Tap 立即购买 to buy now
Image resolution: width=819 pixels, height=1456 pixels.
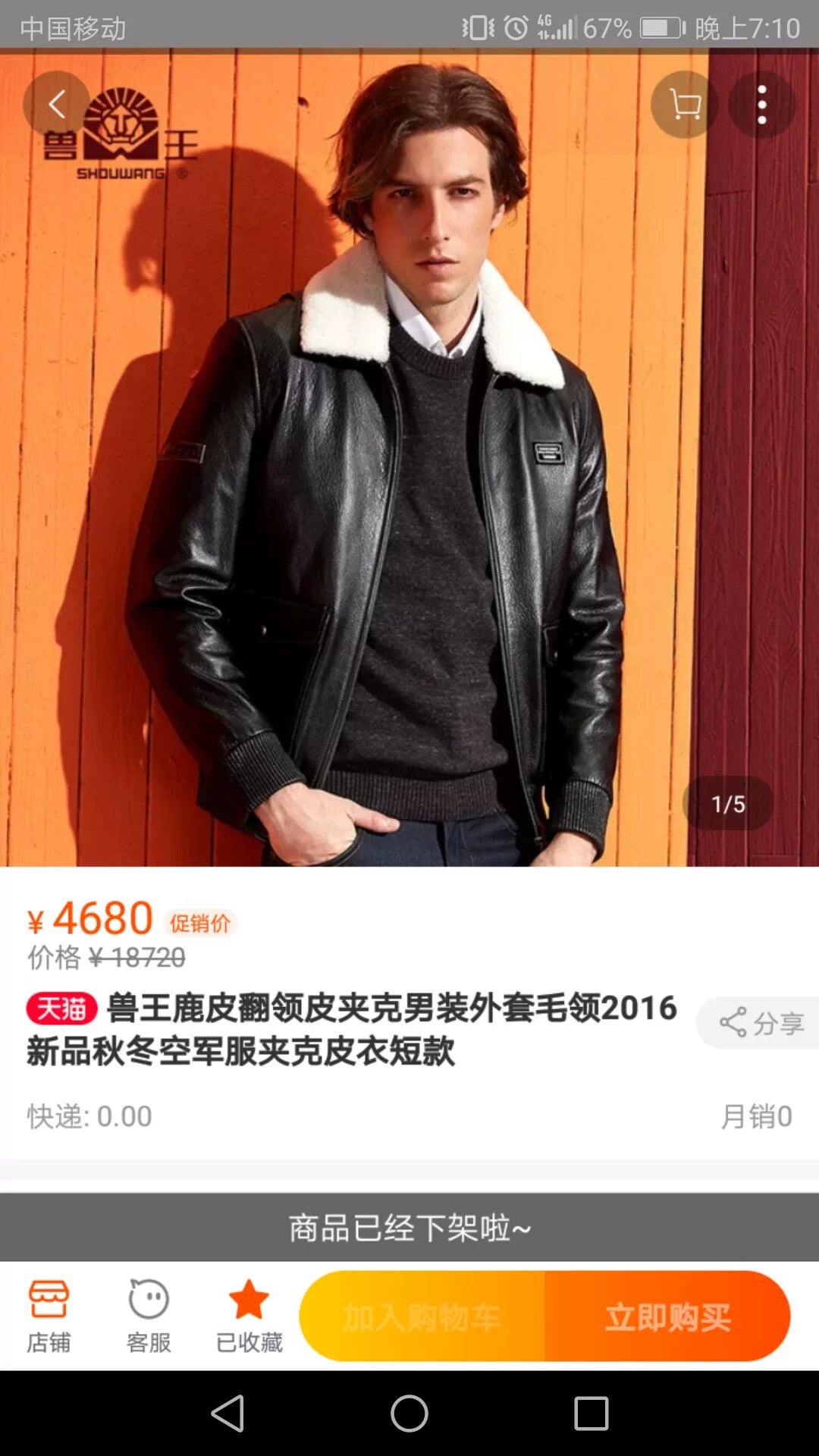point(667,1316)
